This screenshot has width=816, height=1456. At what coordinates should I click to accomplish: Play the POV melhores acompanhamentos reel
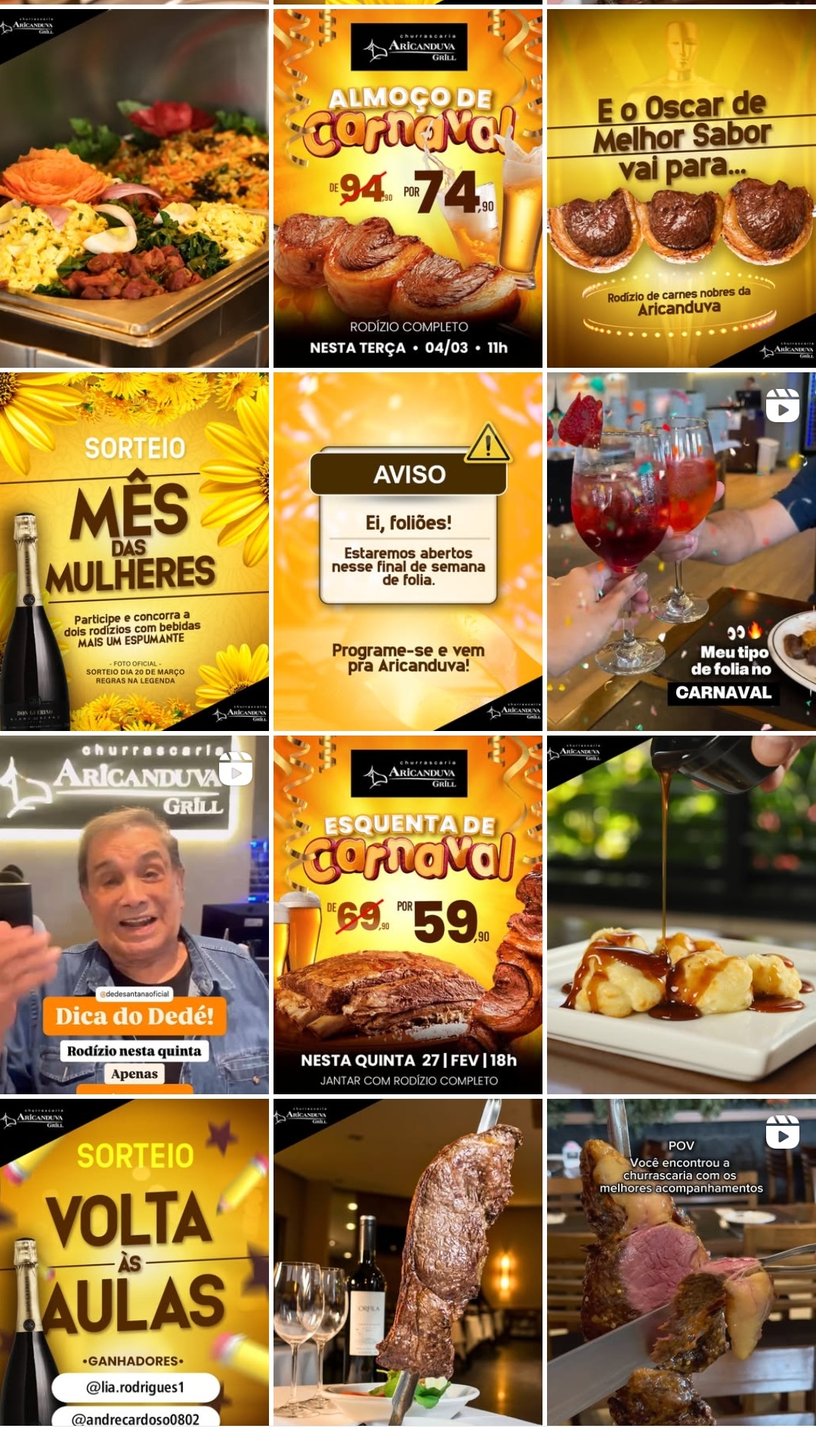[682, 1261]
